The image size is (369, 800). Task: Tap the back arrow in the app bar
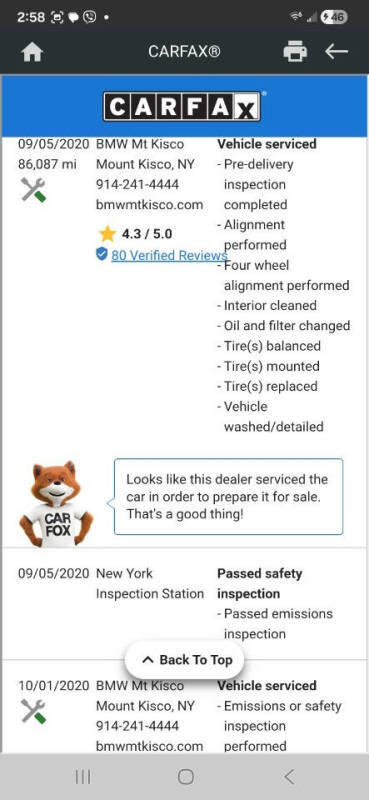(x=336, y=52)
